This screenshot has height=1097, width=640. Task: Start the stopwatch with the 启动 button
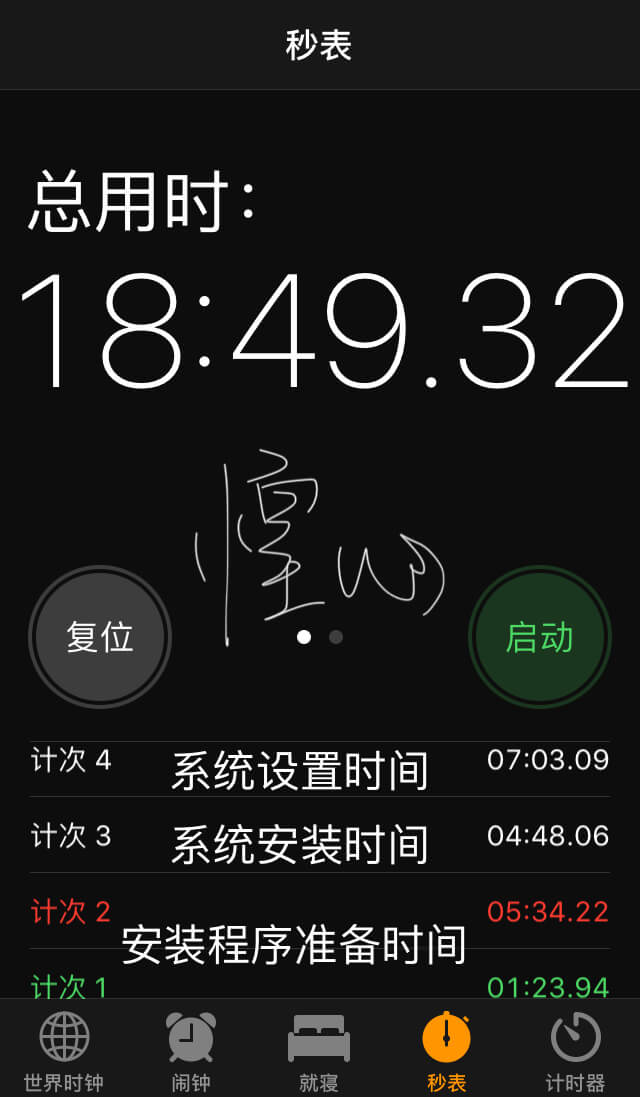(x=540, y=637)
